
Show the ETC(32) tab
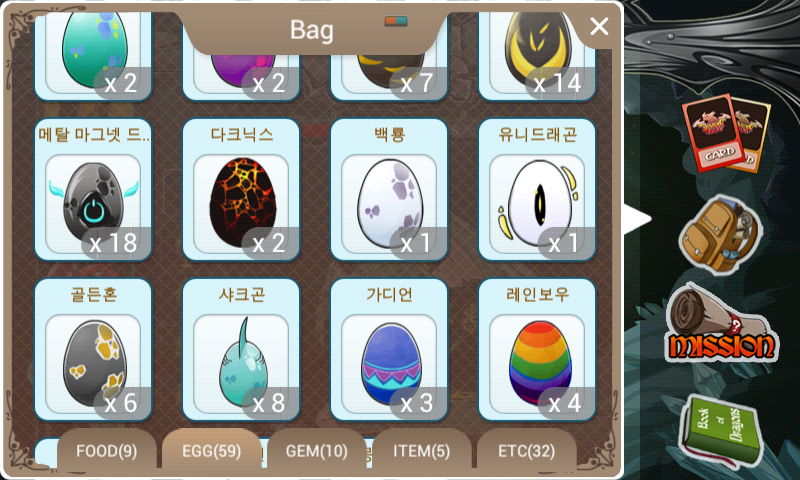pyautogui.click(x=526, y=451)
